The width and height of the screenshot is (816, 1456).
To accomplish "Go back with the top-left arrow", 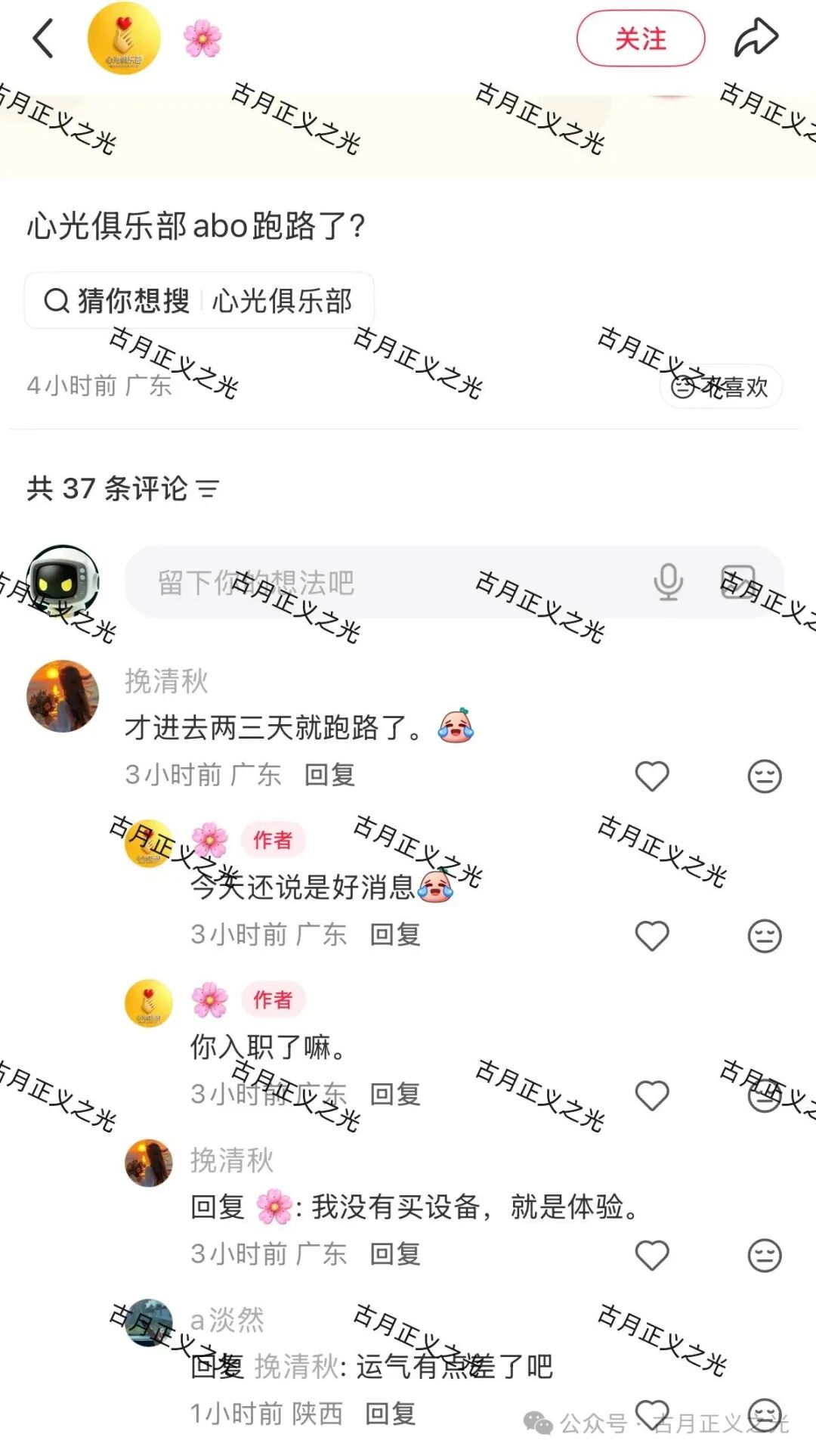I will pyautogui.click(x=43, y=39).
